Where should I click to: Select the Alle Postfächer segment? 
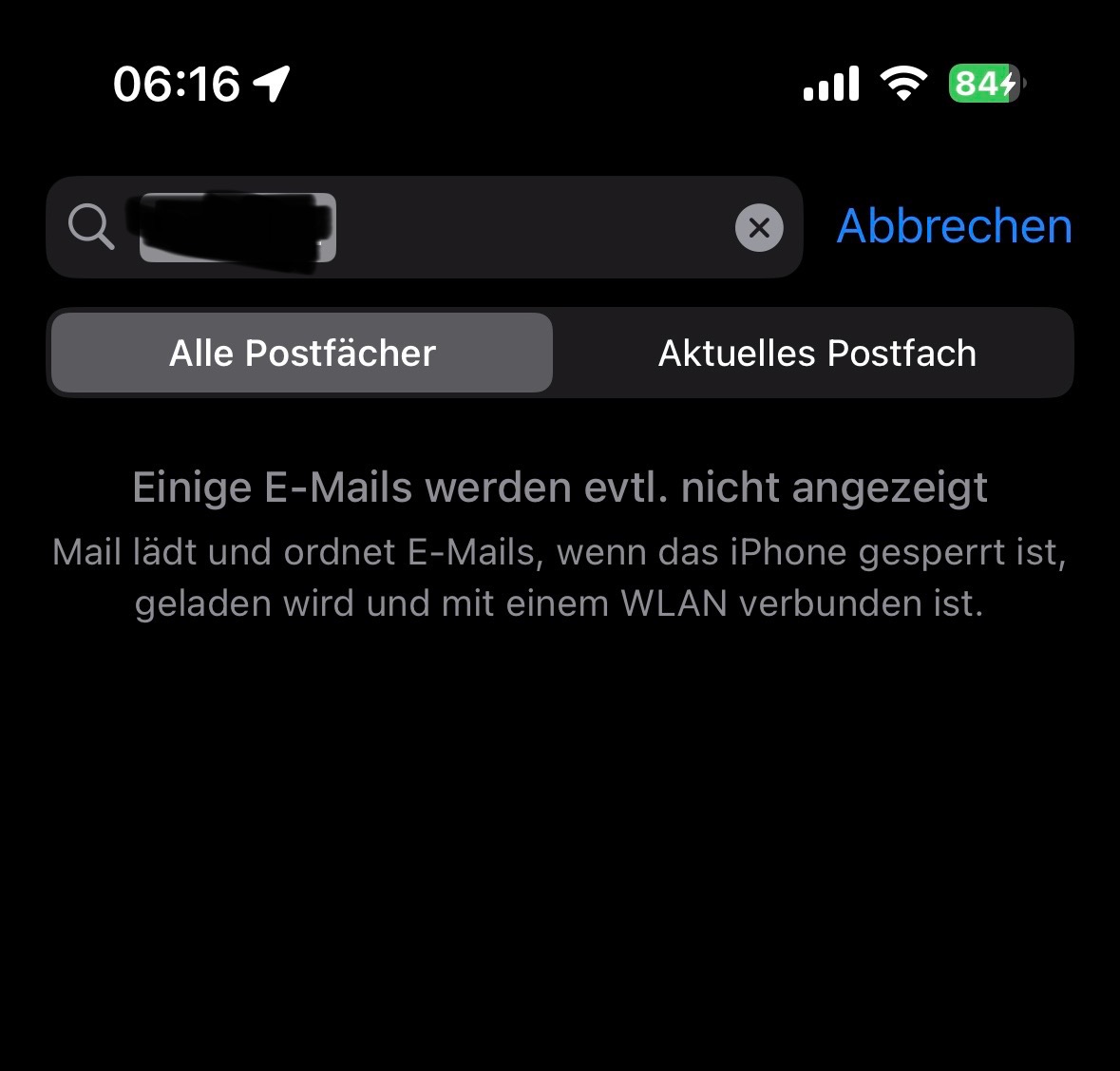click(x=302, y=354)
